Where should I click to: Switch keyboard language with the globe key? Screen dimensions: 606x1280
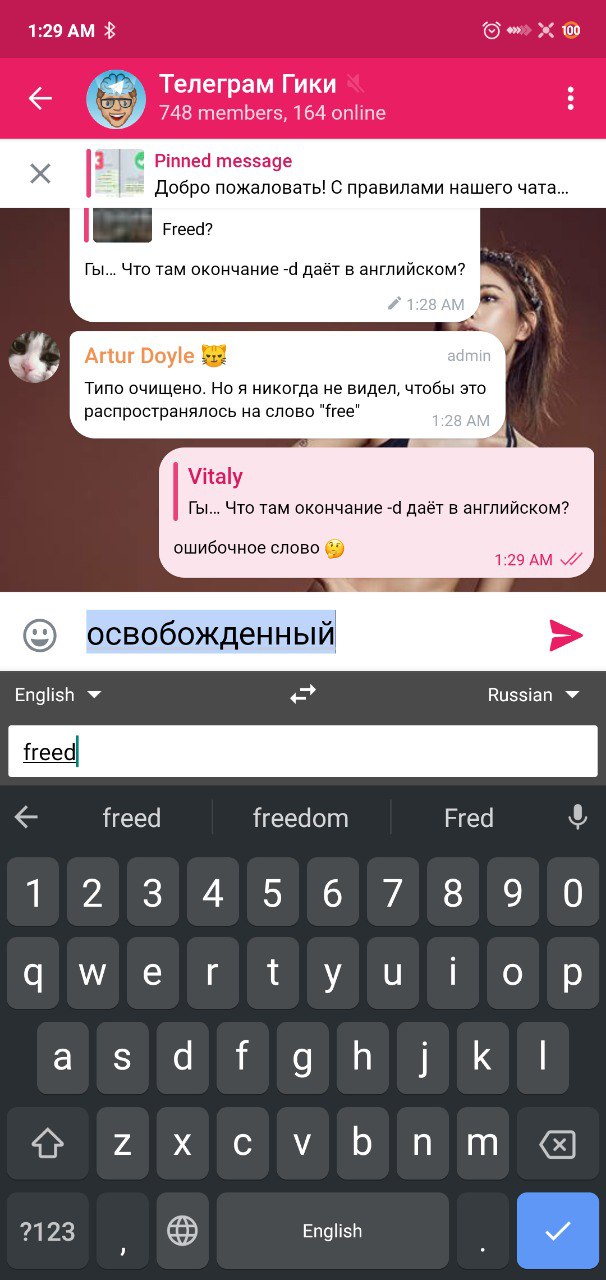[181, 1231]
